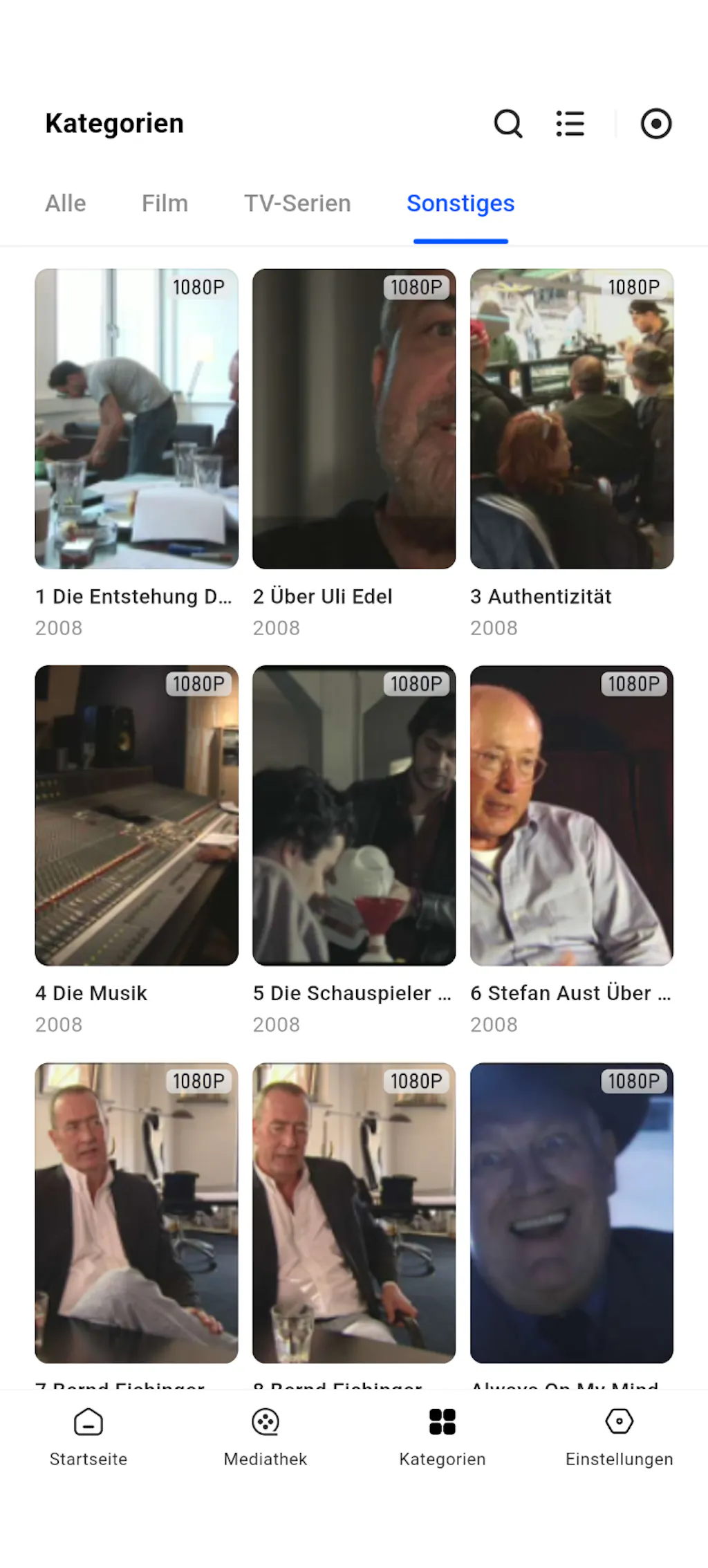Show the TV-Serien tab
Viewport: 708px width, 1568px height.
[x=297, y=203]
